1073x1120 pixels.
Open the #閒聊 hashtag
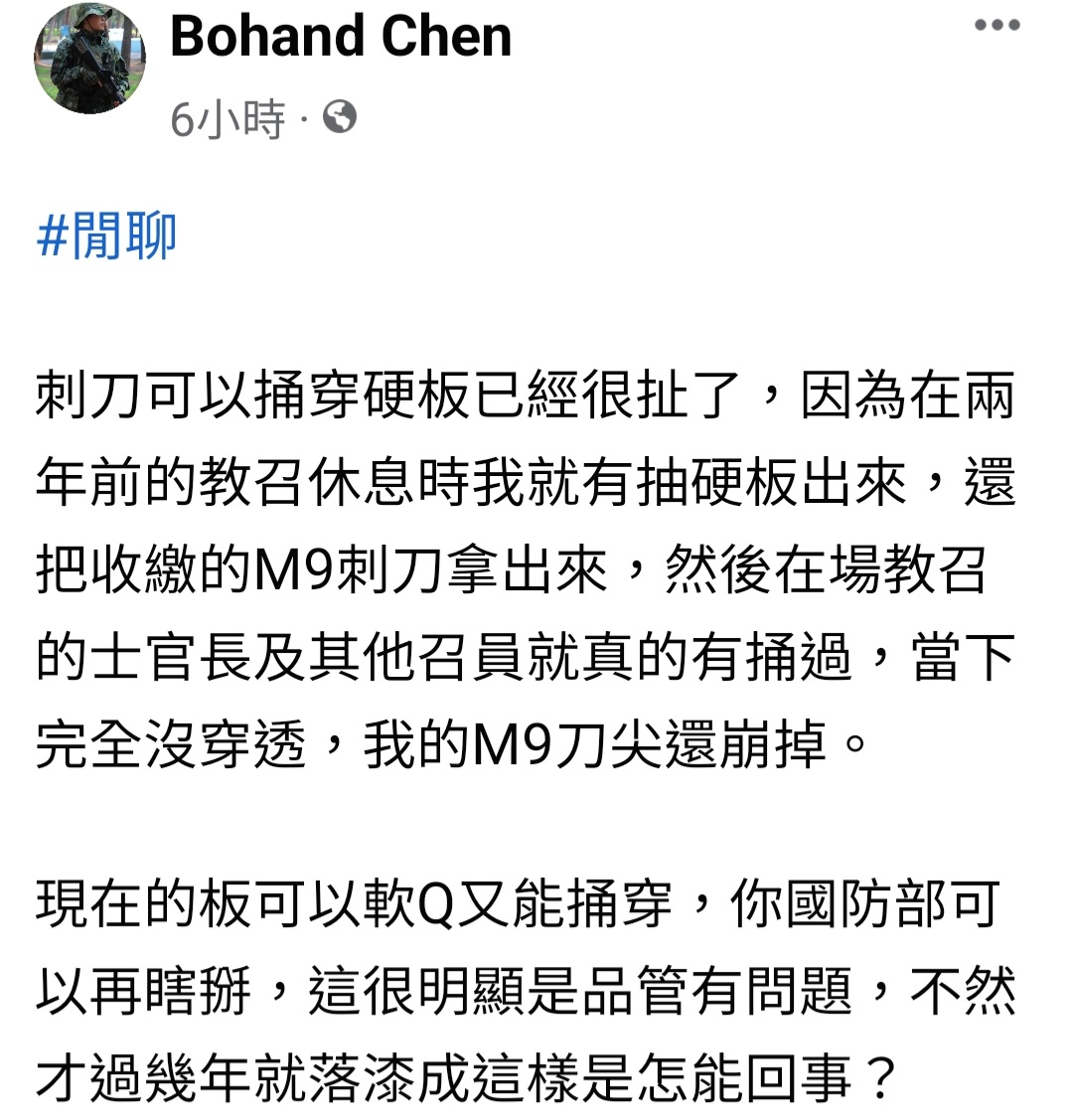coord(106,237)
